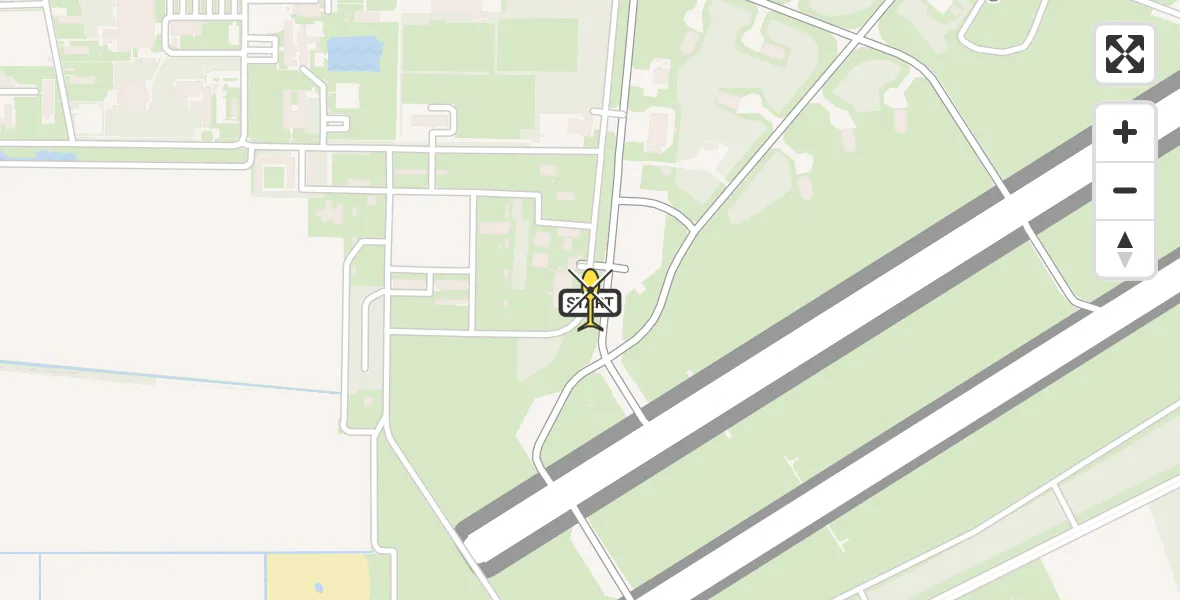Zoom out of the map
1180x600 pixels.
pos(1125,191)
